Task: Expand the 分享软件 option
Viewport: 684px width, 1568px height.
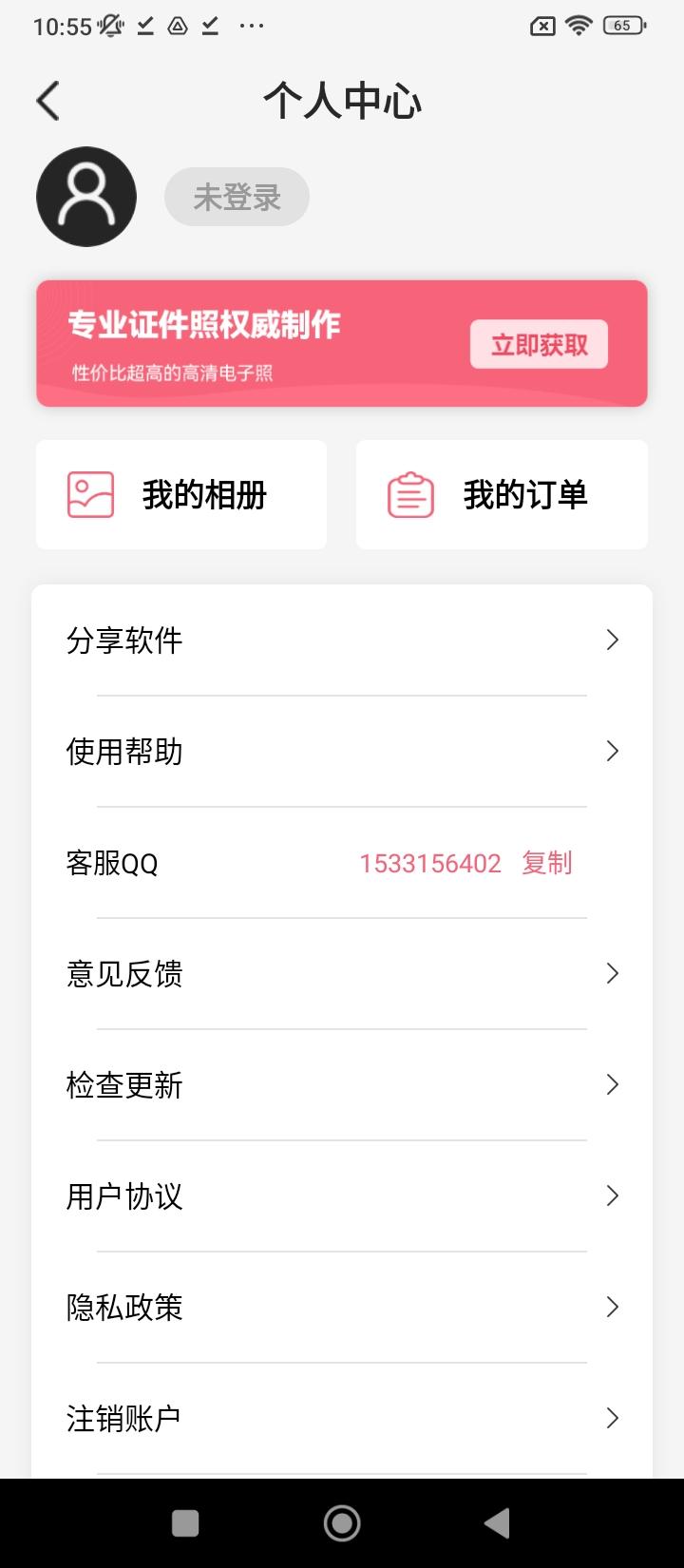Action: (x=342, y=640)
